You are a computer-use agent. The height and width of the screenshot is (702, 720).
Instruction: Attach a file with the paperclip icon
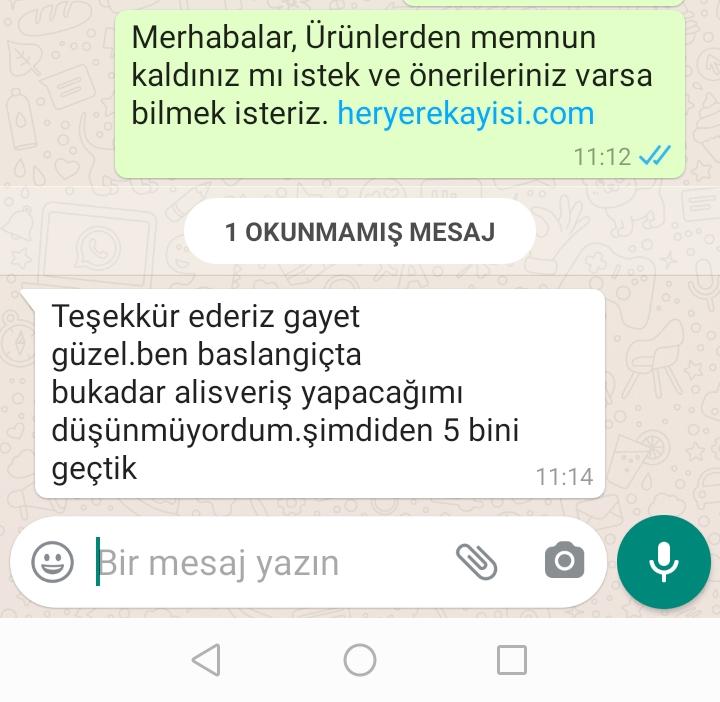(x=477, y=562)
